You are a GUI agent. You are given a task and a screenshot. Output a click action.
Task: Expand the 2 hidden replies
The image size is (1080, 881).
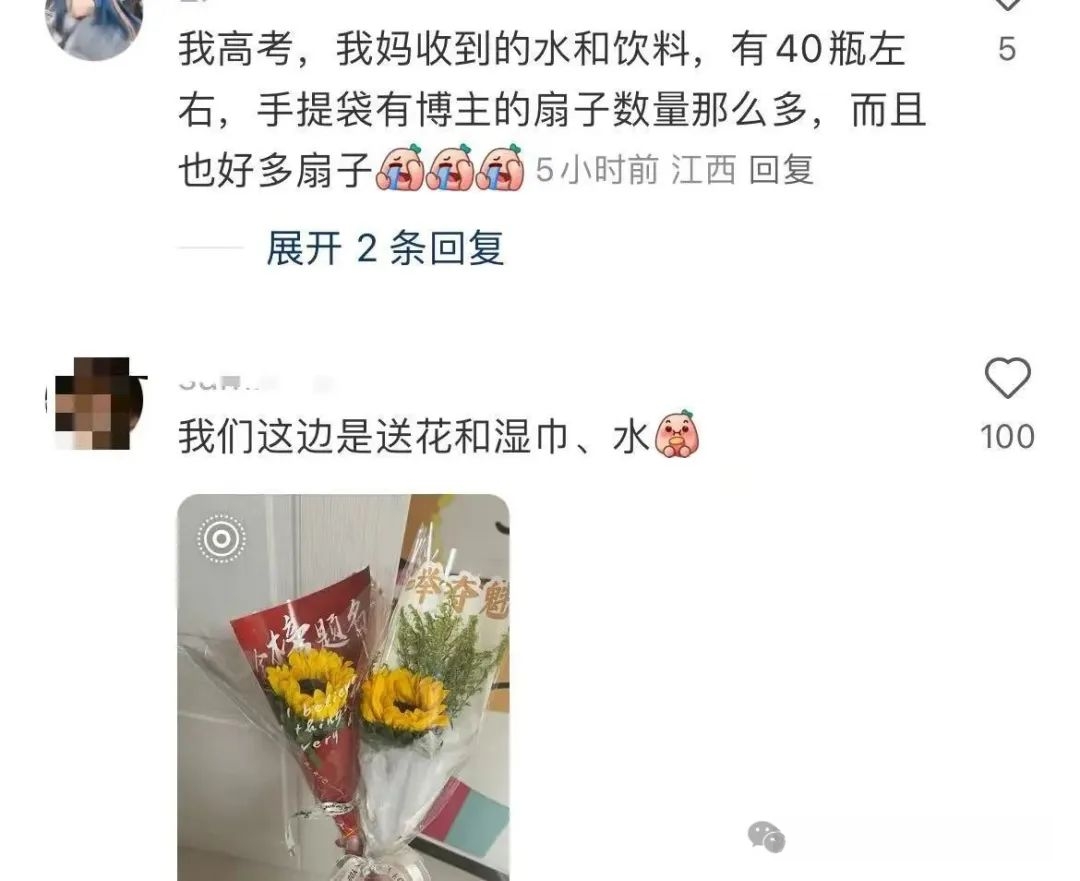[x=384, y=247]
